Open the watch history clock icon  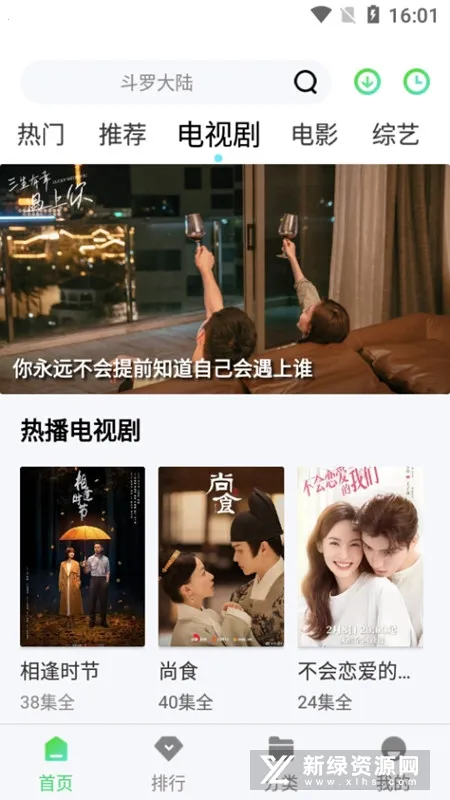[416, 82]
